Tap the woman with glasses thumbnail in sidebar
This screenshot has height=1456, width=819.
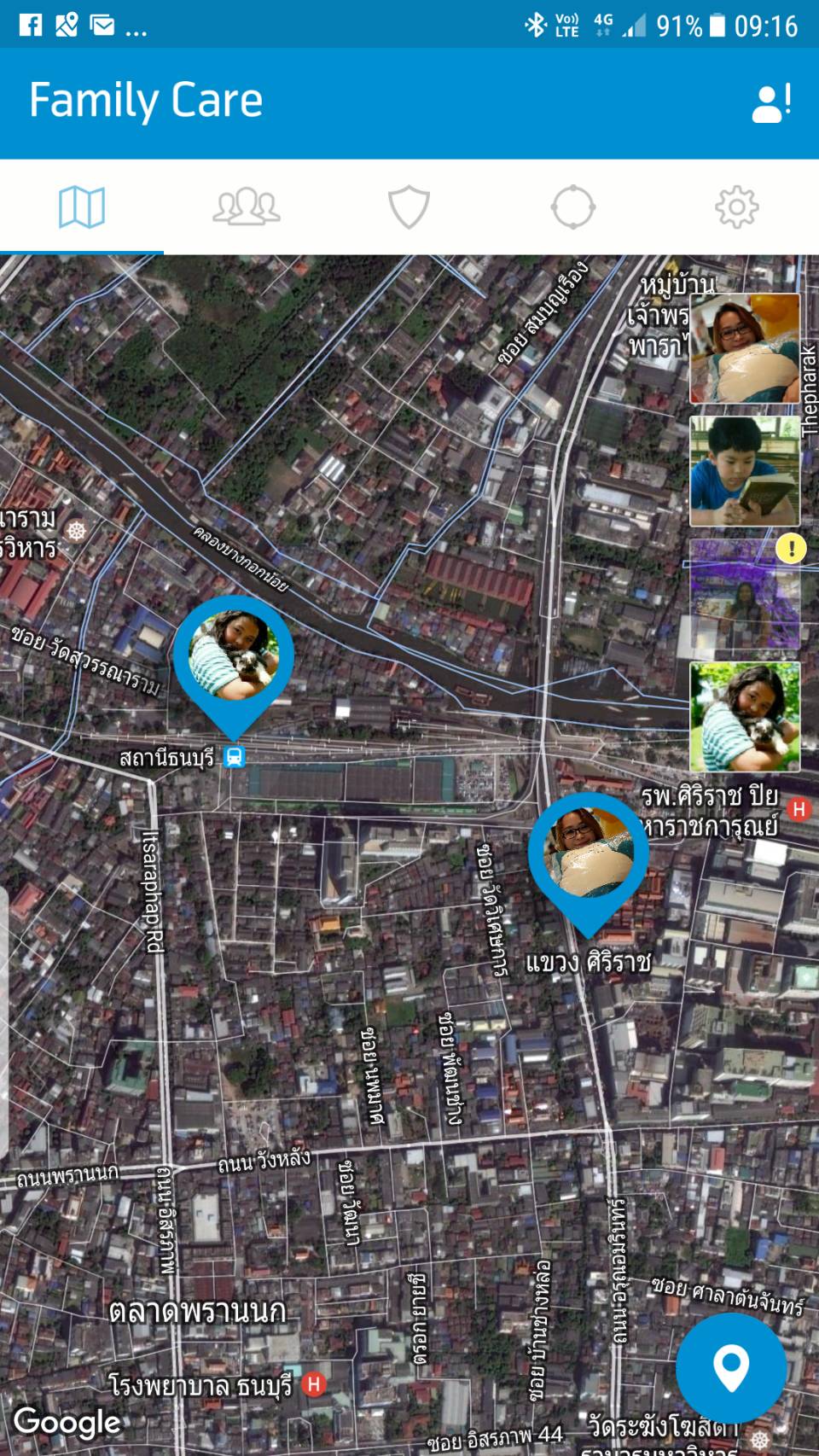pos(745,349)
